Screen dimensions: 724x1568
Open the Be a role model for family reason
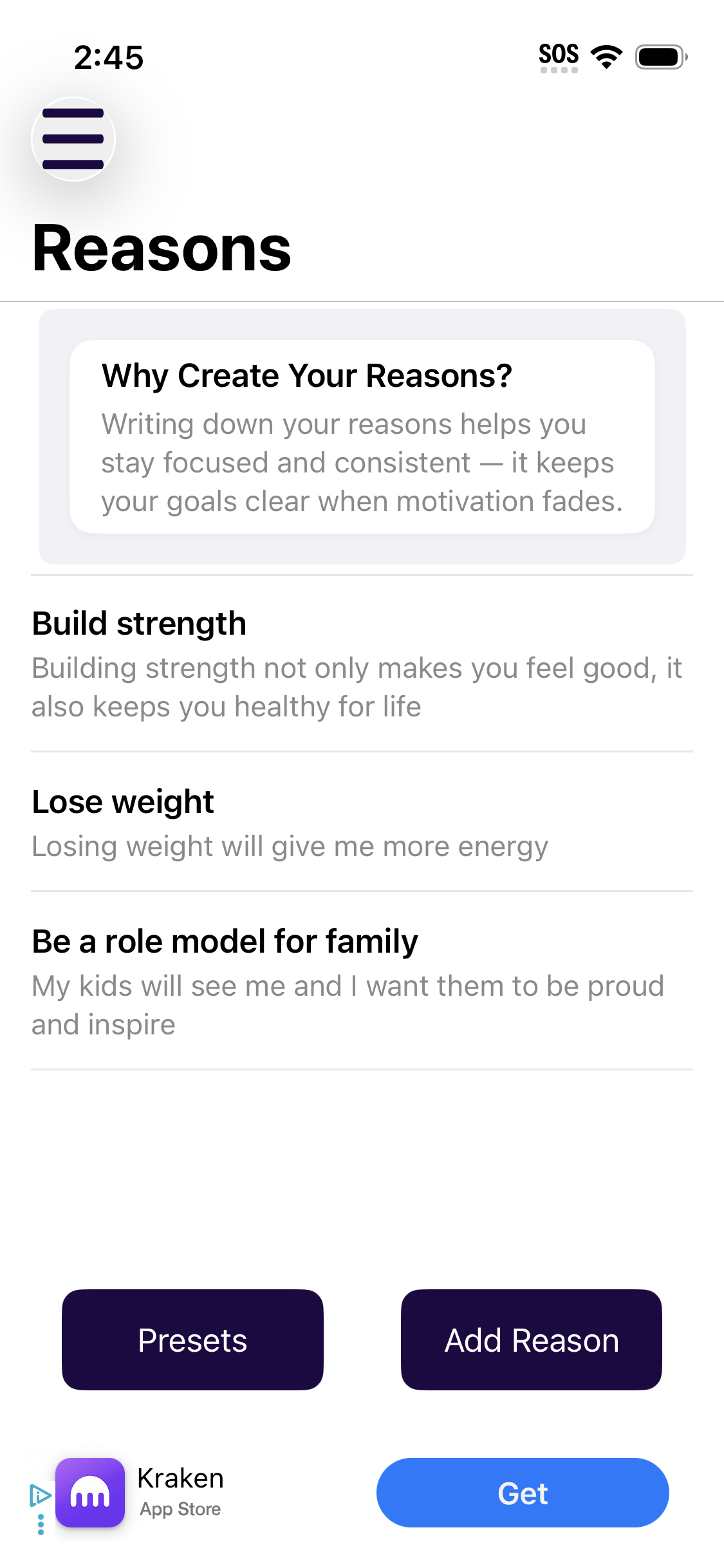(x=225, y=940)
